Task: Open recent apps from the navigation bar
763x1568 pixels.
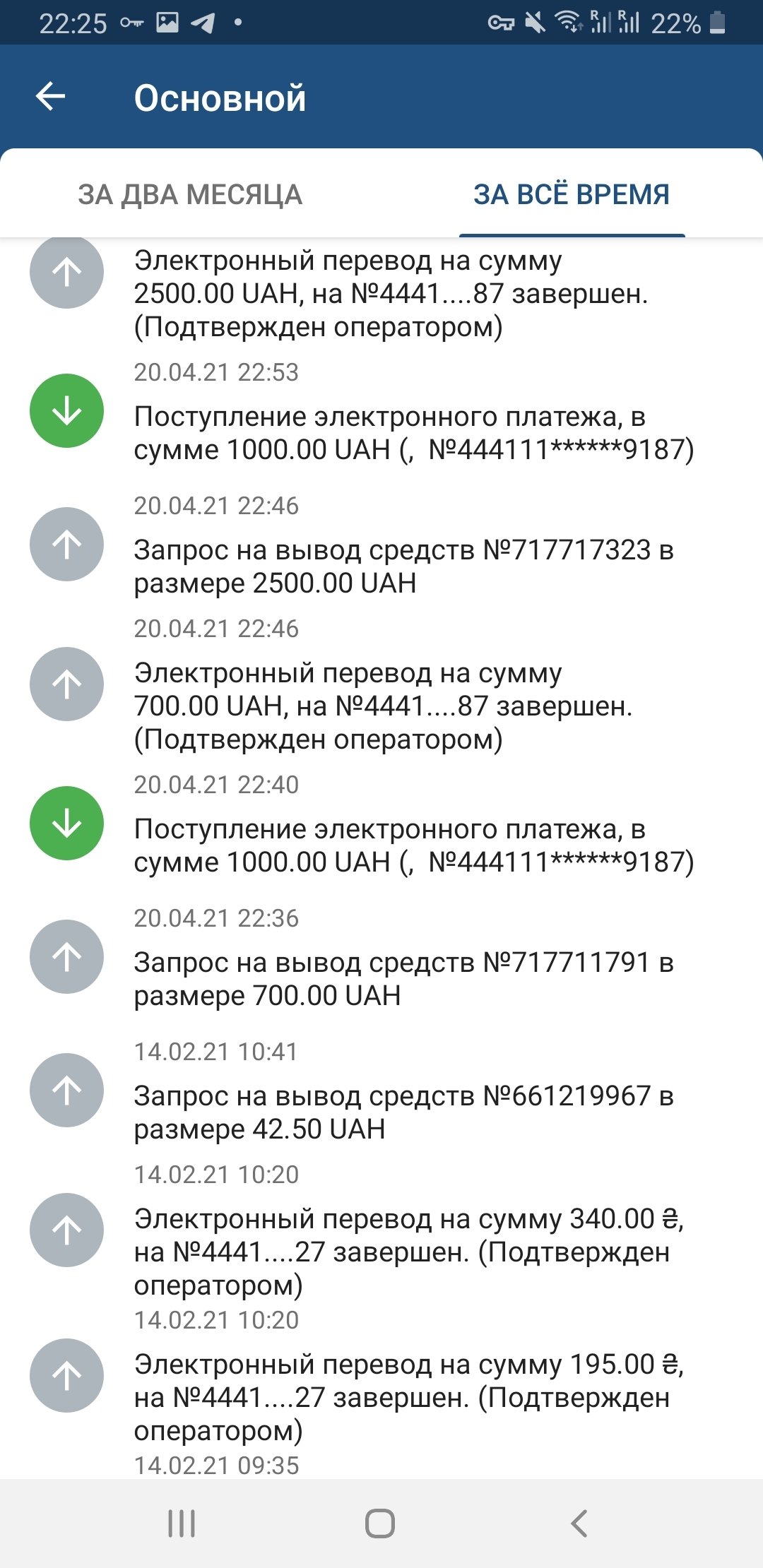Action: coord(182,1523)
